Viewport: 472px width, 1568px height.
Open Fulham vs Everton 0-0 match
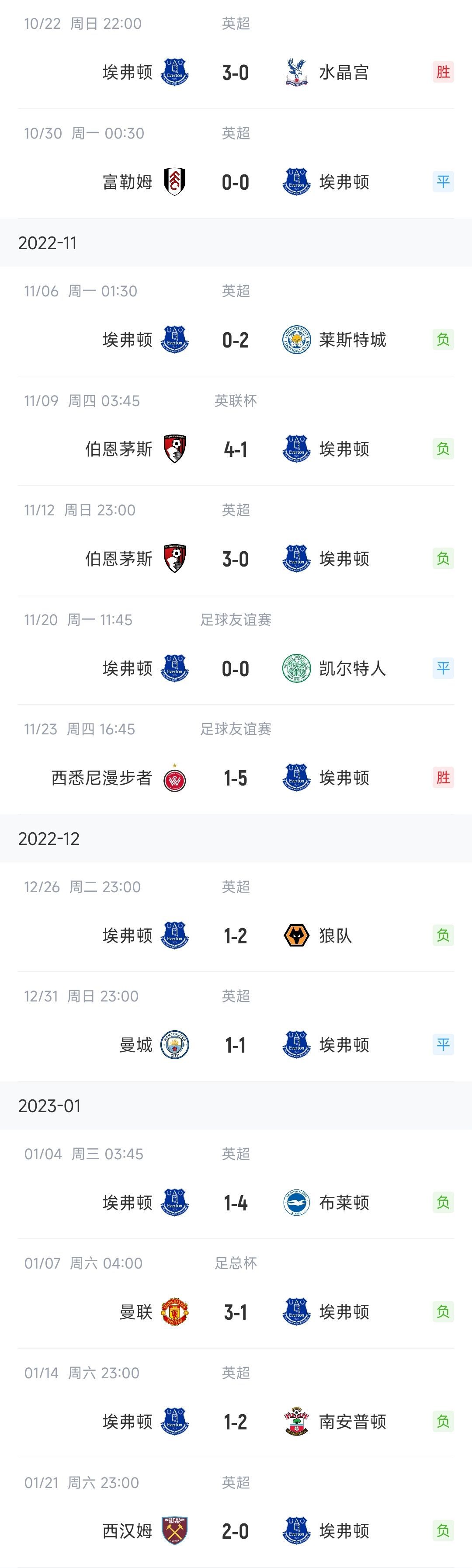236,183
